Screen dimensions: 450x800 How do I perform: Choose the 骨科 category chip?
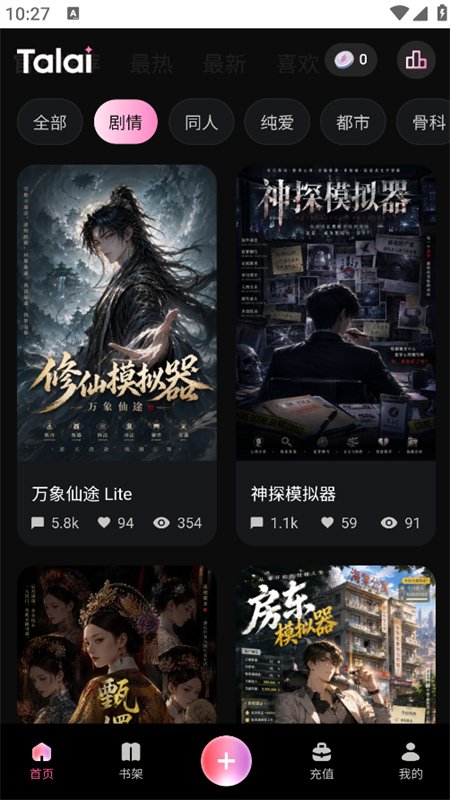click(x=424, y=122)
